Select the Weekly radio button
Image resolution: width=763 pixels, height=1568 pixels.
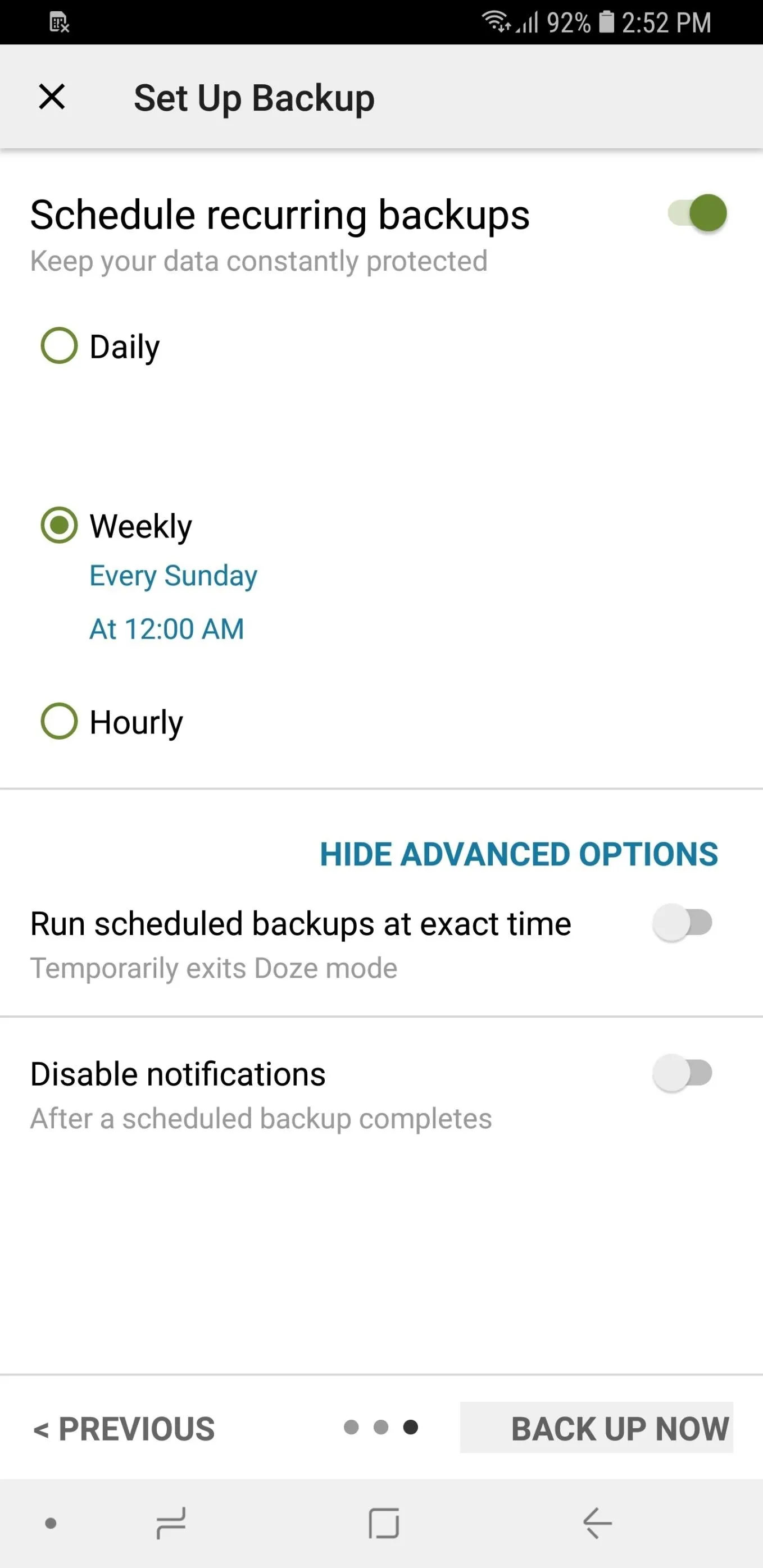tap(59, 525)
